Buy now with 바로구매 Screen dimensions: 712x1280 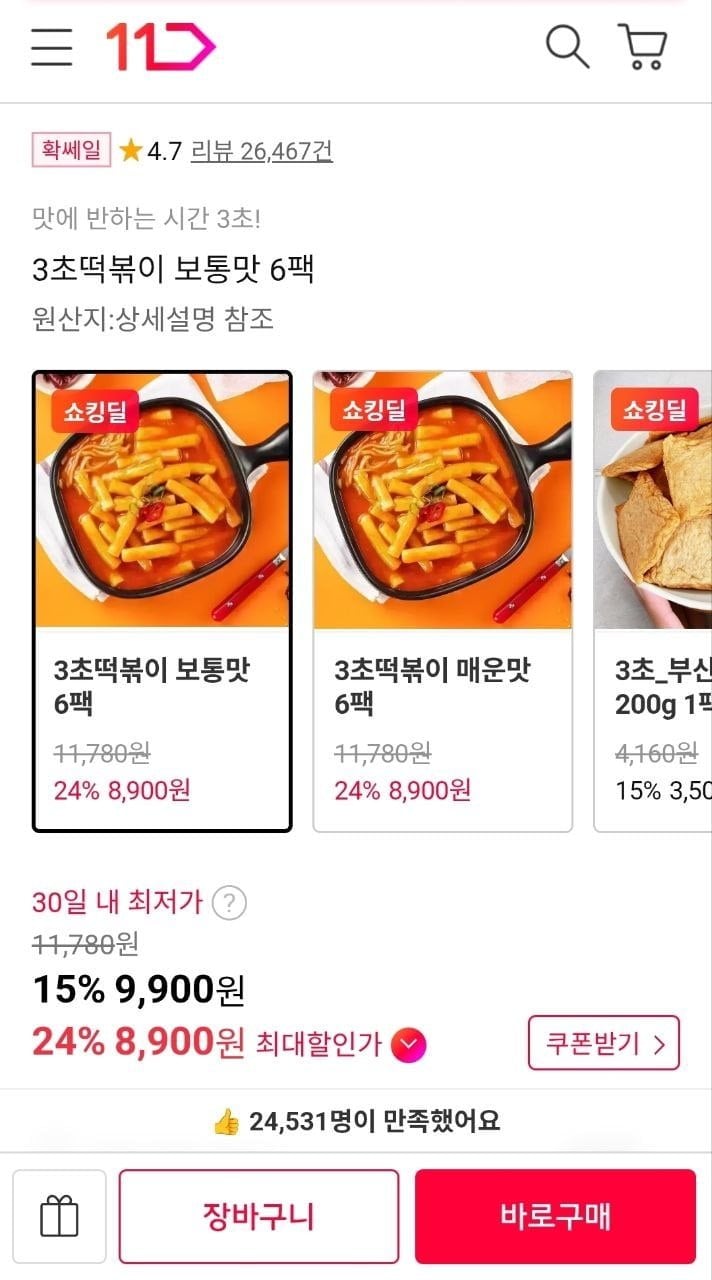[555, 1216]
